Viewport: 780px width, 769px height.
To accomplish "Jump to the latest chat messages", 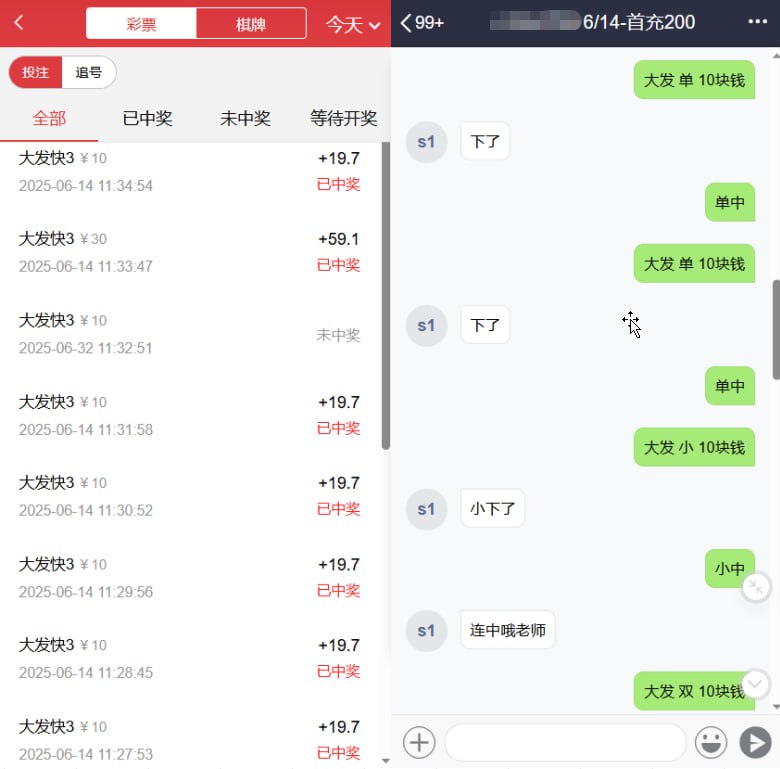I will click(756, 685).
